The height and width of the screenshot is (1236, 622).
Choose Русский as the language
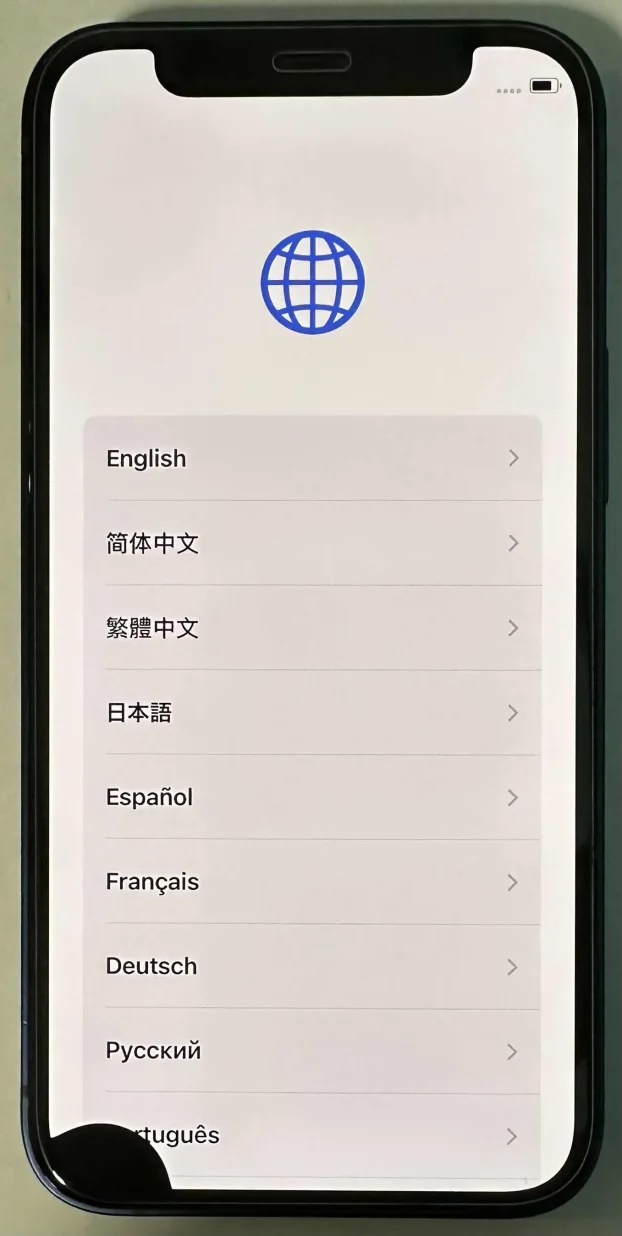point(312,1051)
